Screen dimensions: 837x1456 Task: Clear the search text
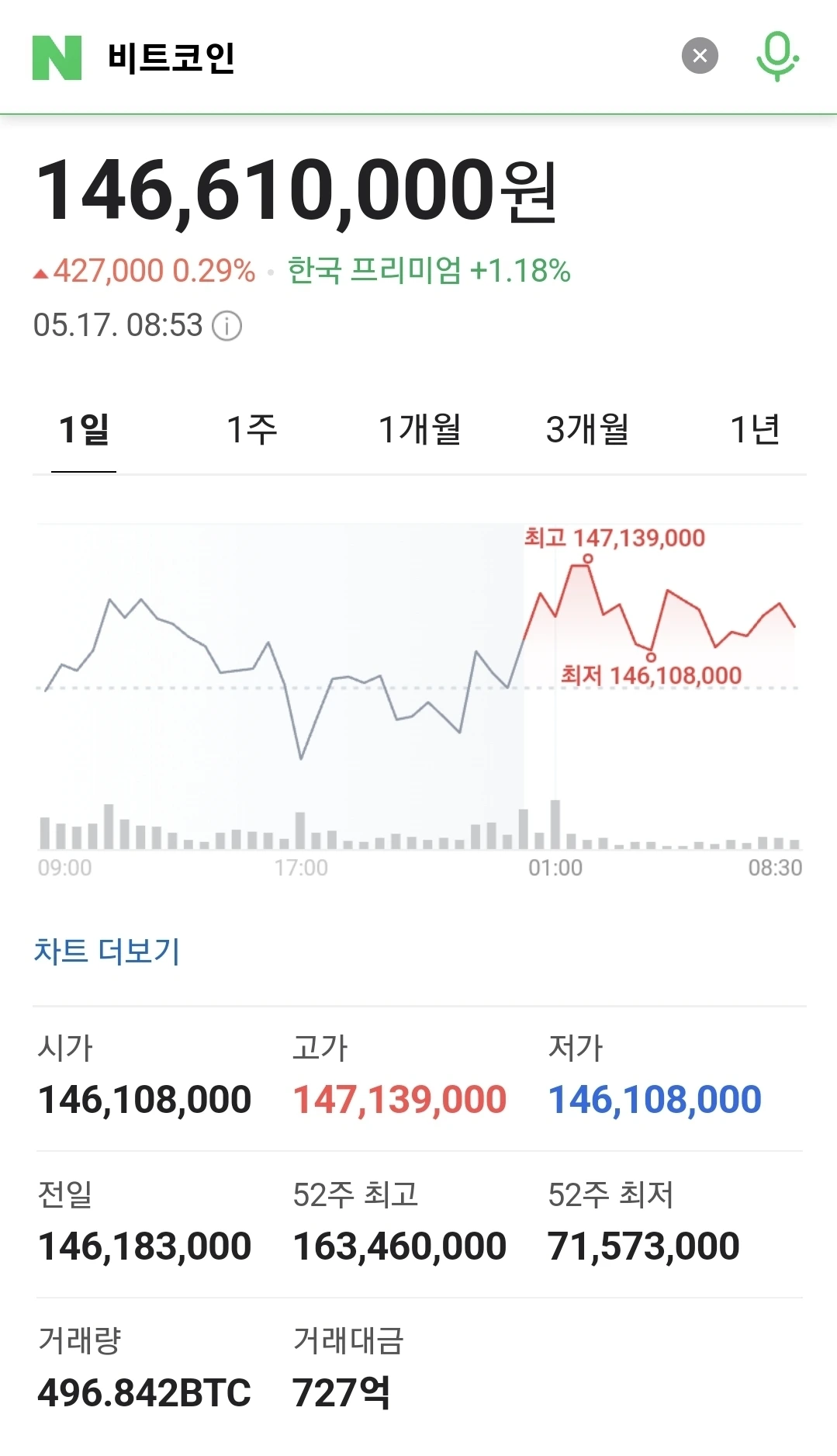(x=700, y=56)
